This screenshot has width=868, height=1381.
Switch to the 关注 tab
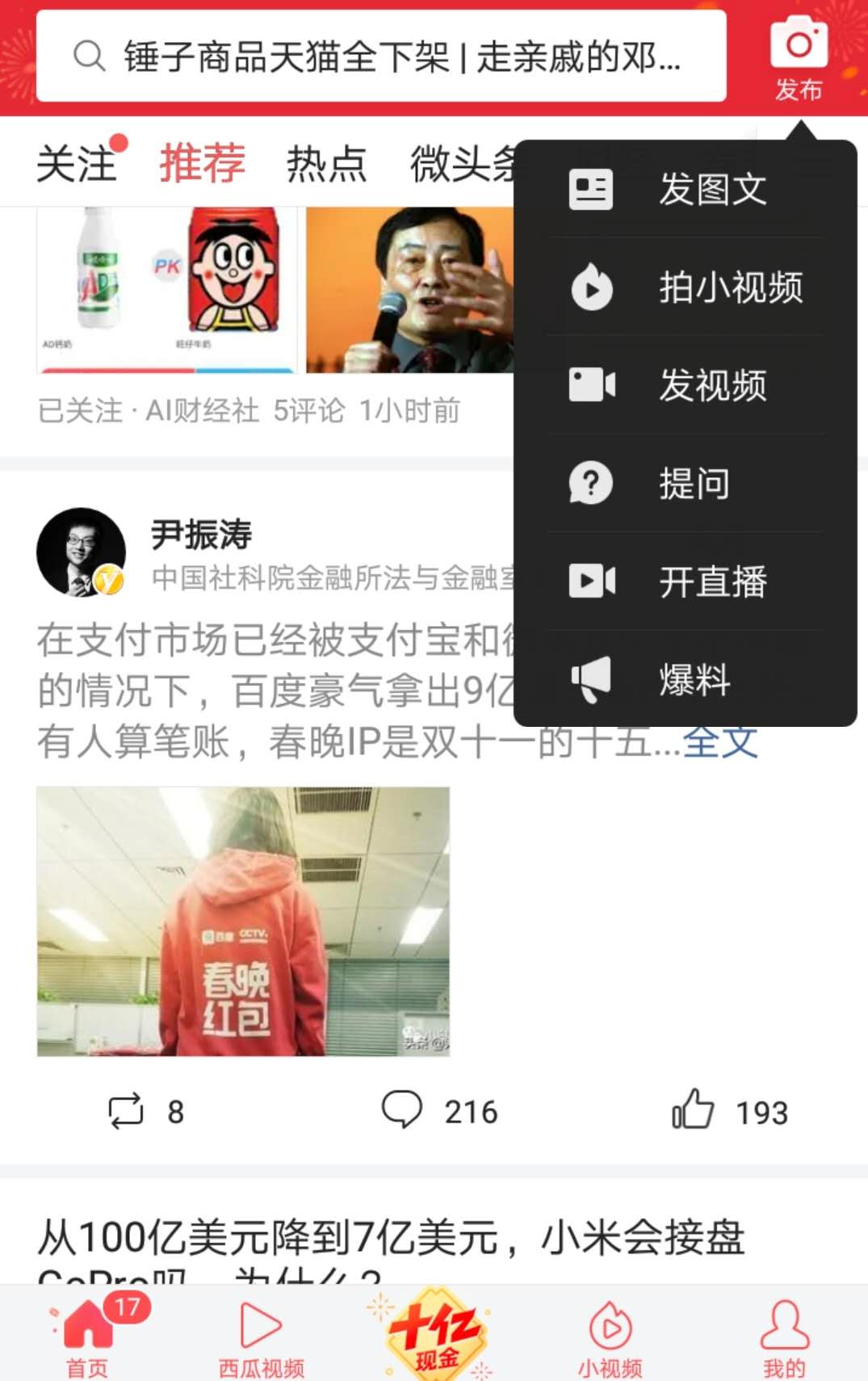78,164
